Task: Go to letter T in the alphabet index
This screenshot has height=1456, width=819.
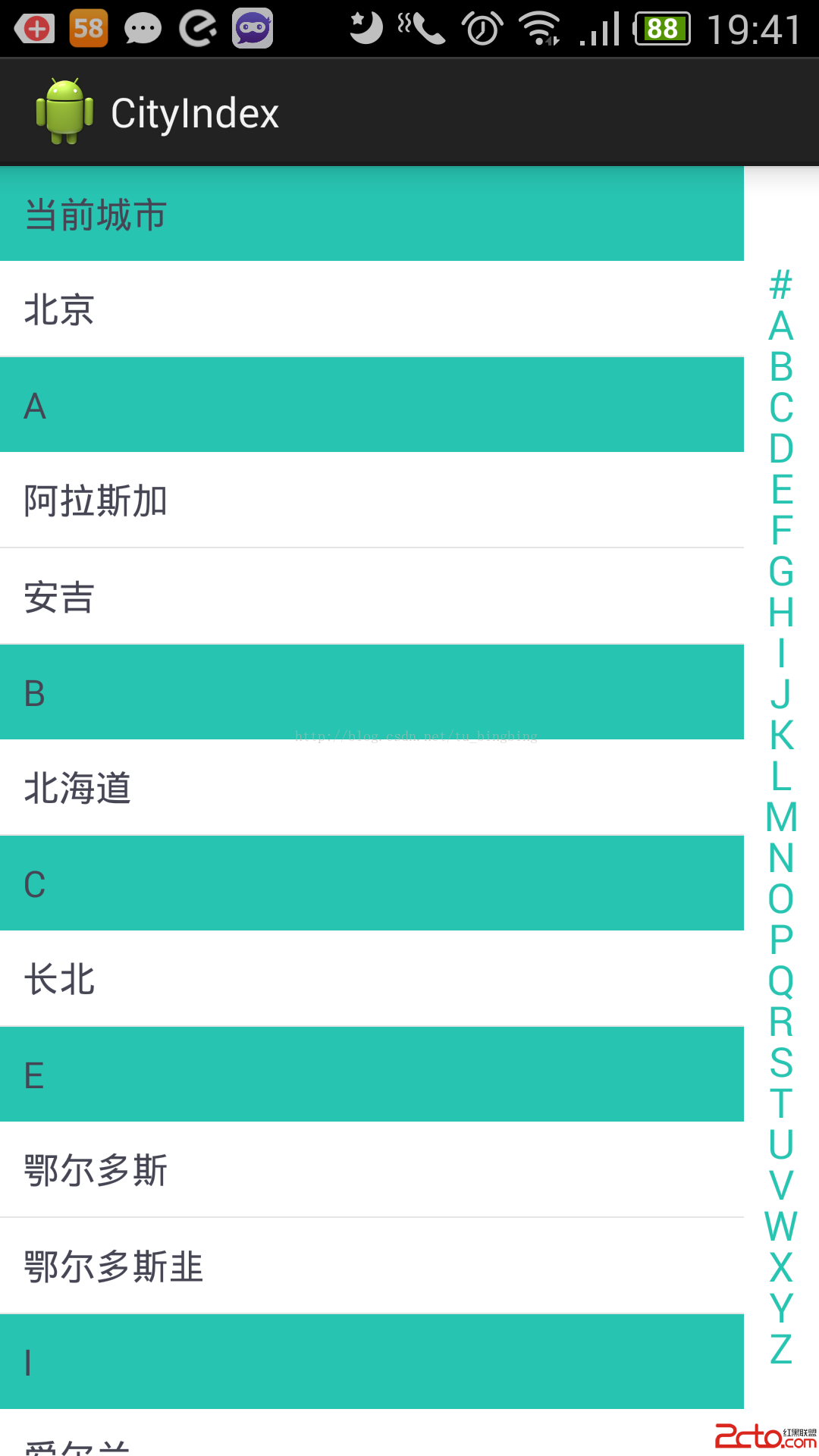Action: [x=781, y=1104]
